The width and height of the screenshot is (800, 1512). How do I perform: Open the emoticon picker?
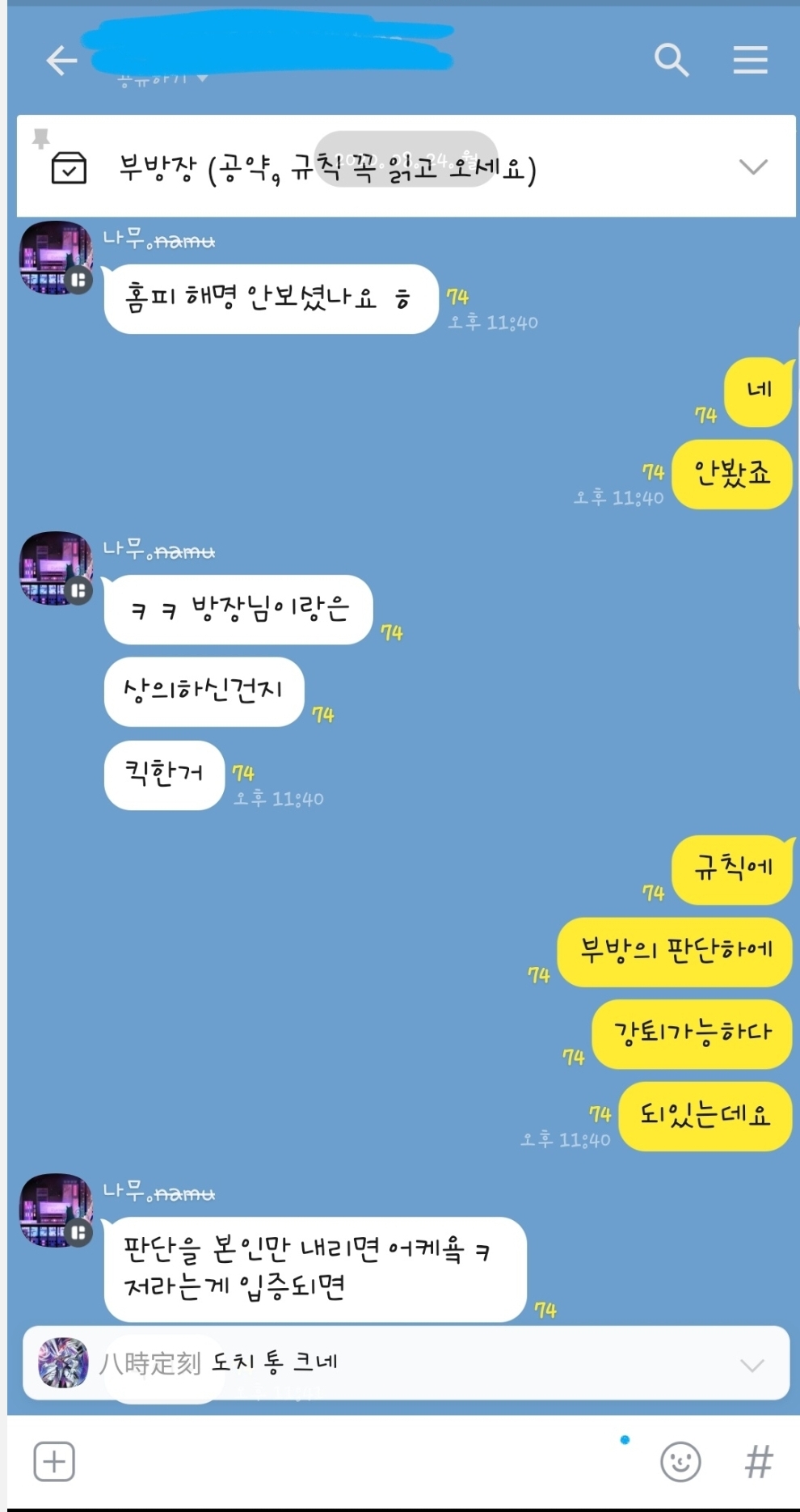click(x=680, y=1462)
